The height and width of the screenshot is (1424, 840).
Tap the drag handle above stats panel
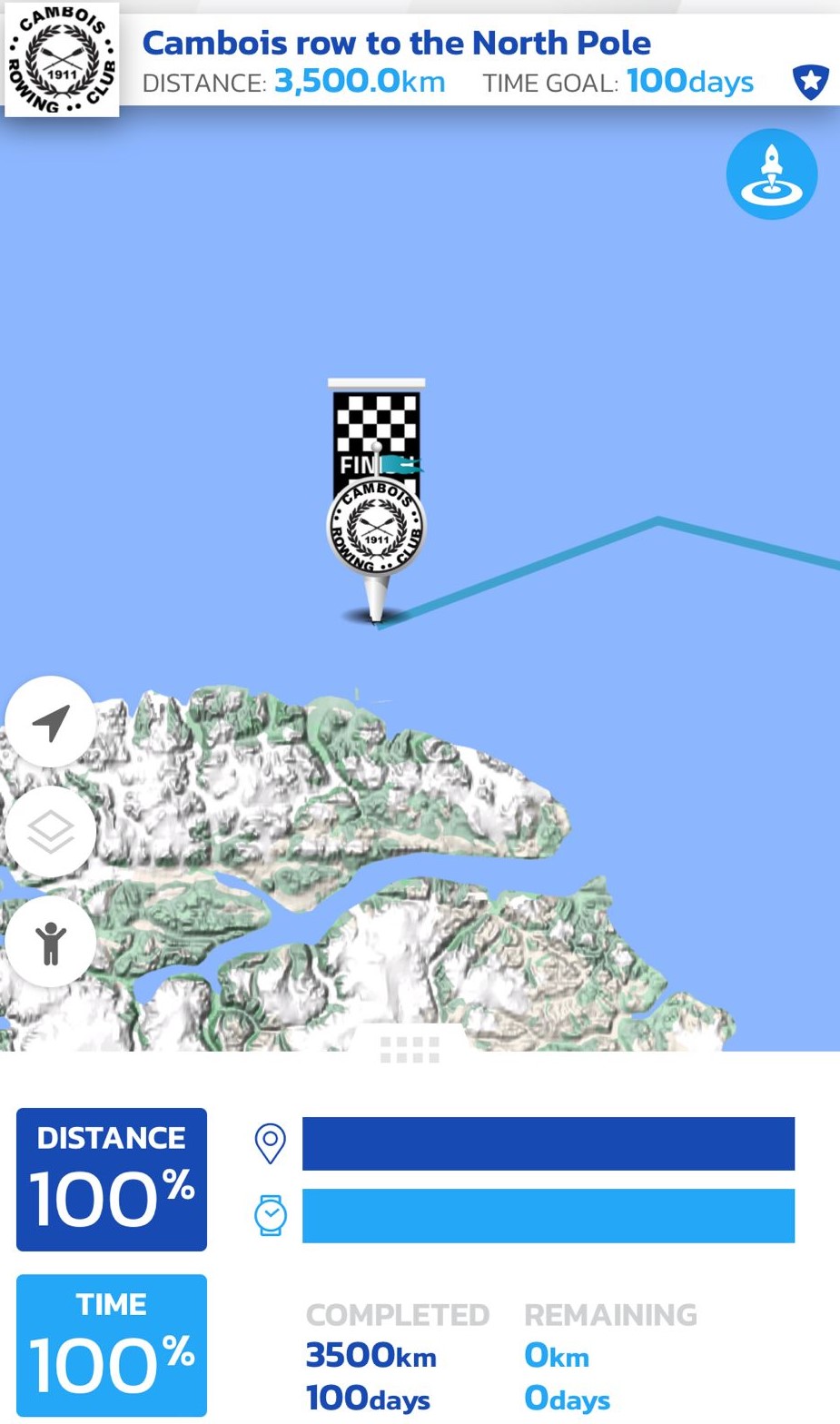point(410,1050)
